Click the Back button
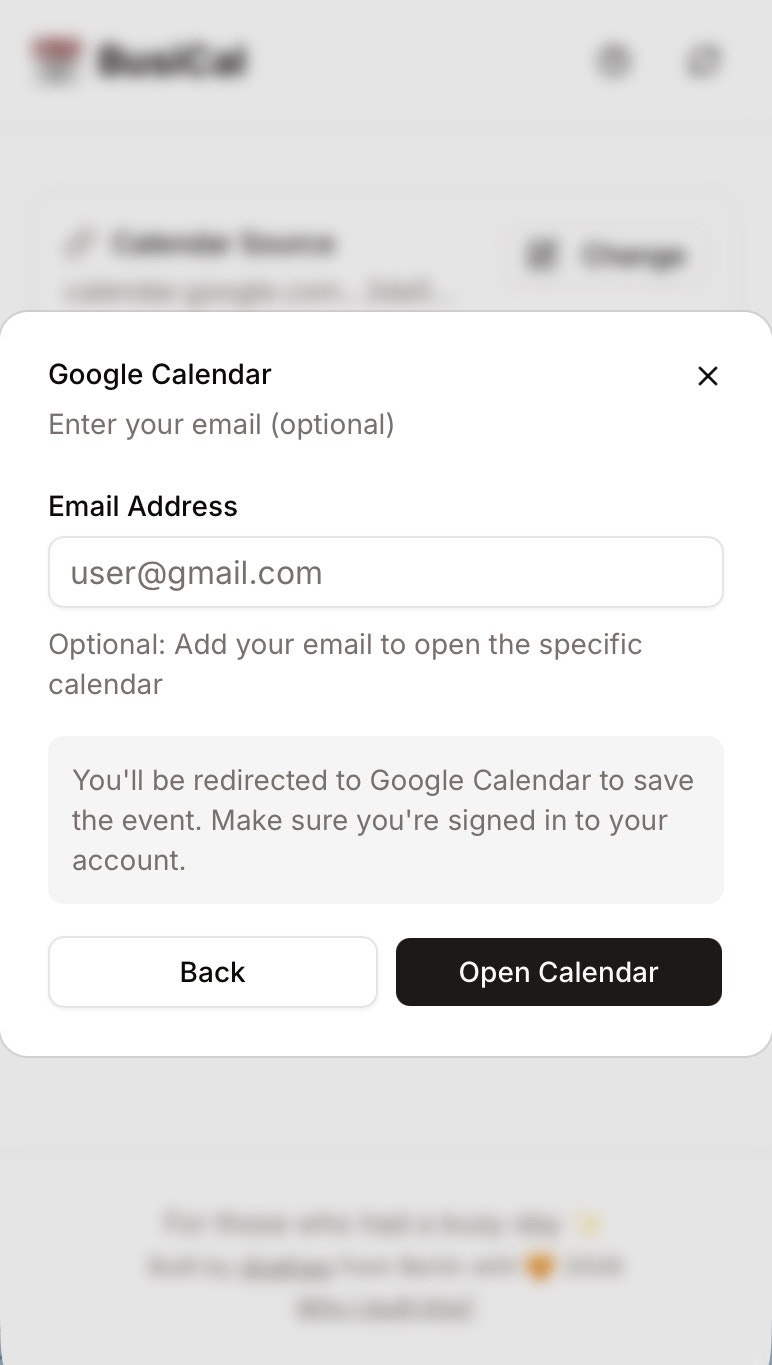772x1365 pixels. (x=212, y=971)
